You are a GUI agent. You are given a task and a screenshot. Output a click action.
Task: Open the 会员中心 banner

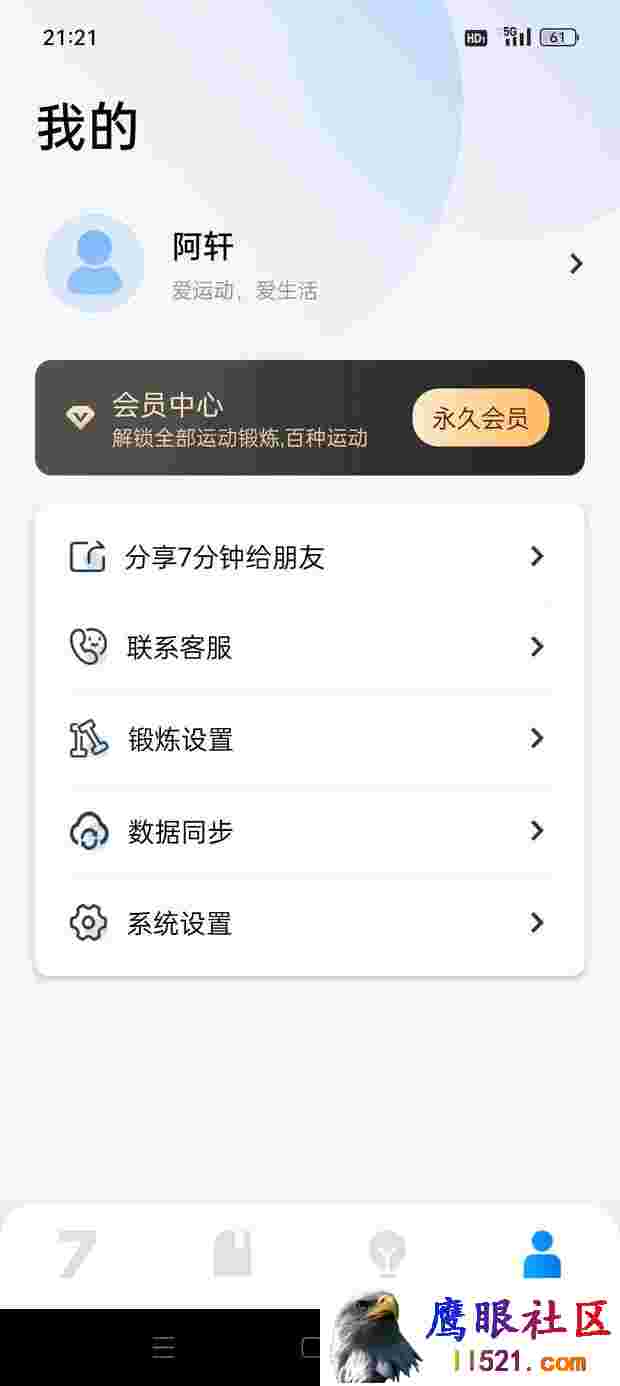pos(310,418)
